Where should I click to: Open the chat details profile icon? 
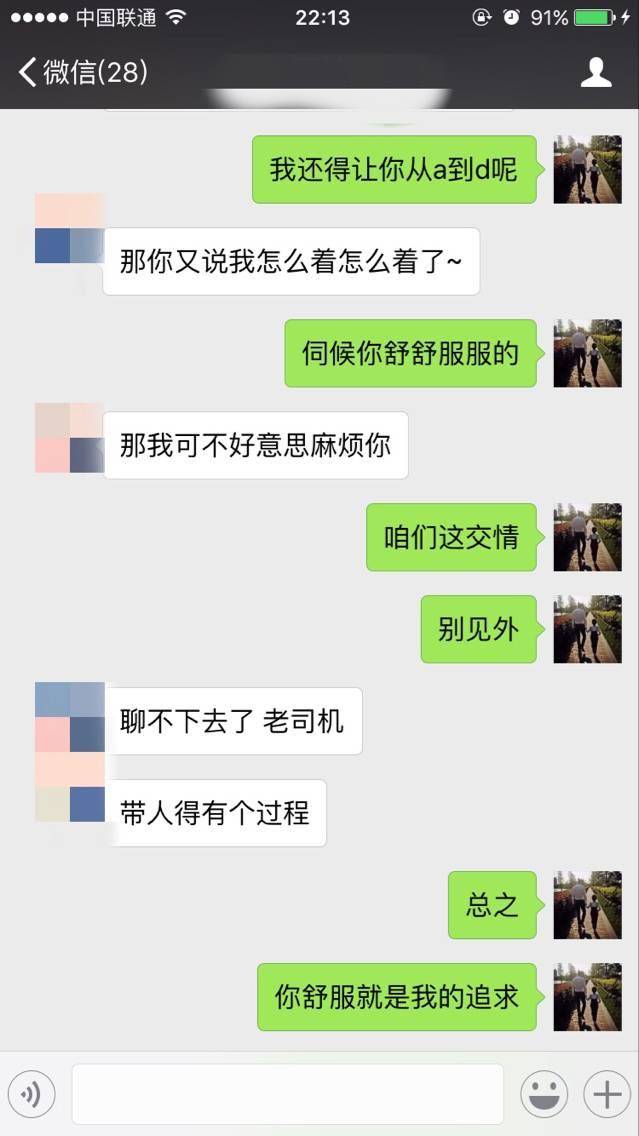pos(596,72)
